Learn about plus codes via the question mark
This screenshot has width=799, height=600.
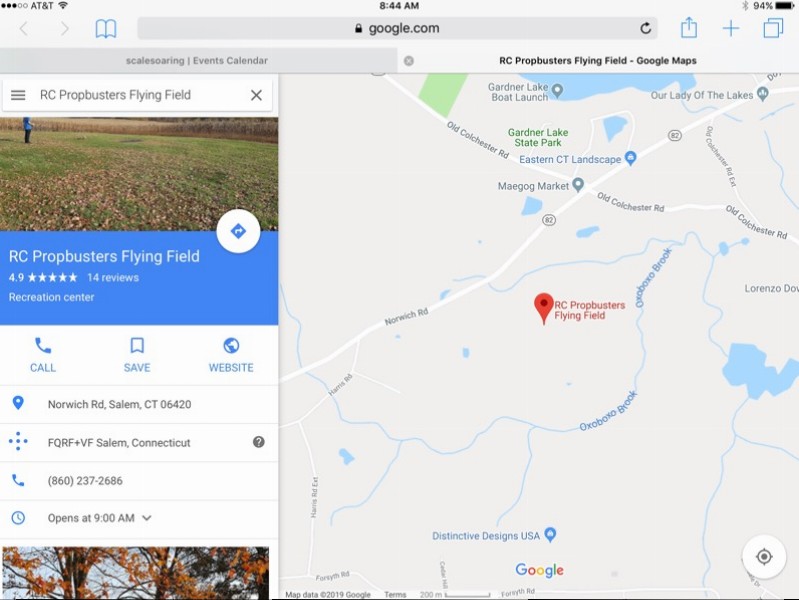tap(259, 442)
